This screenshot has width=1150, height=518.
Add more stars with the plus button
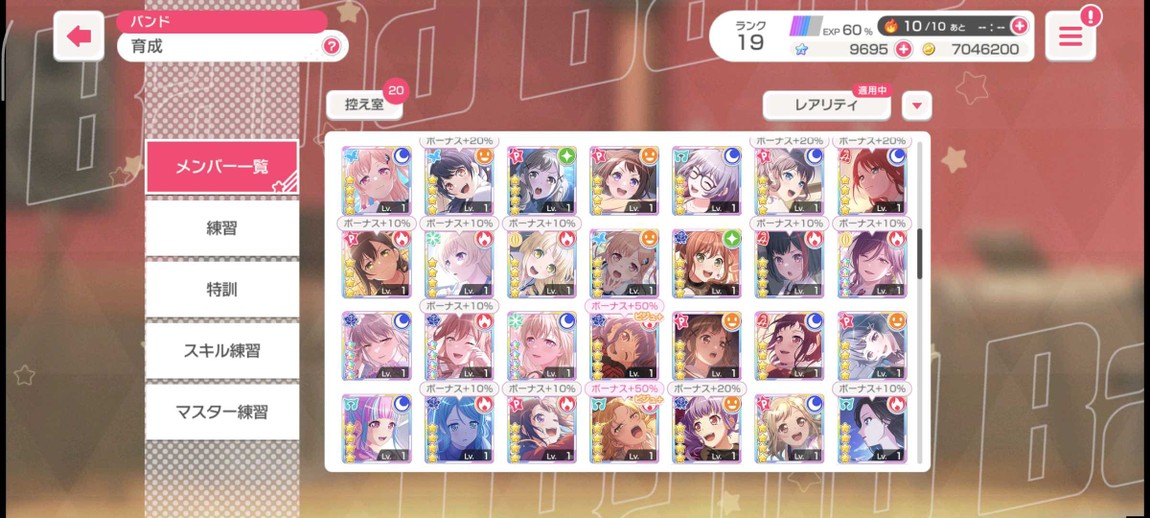[x=903, y=49]
